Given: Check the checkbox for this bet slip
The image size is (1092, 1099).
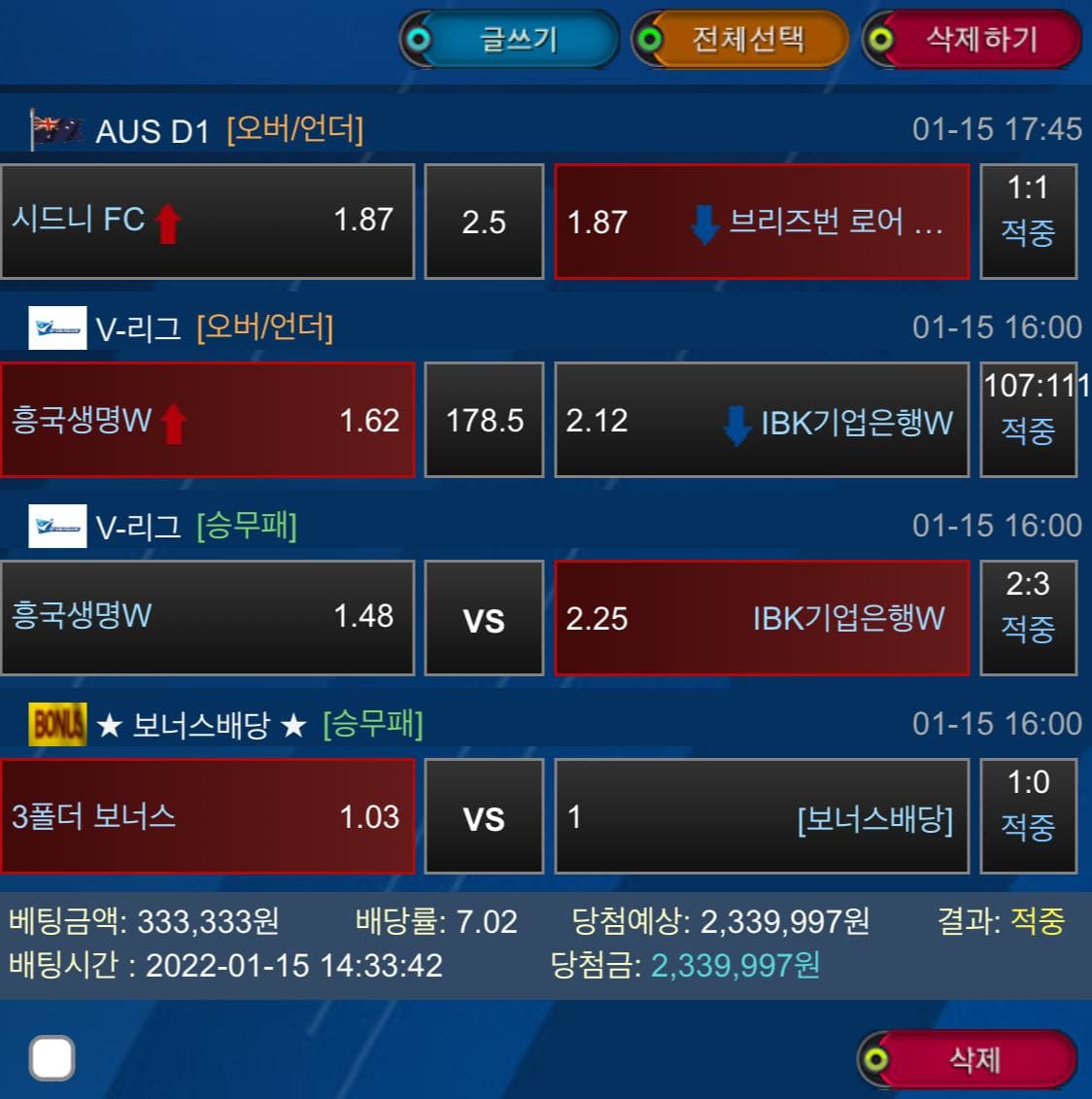Looking at the screenshot, I should 51,1058.
